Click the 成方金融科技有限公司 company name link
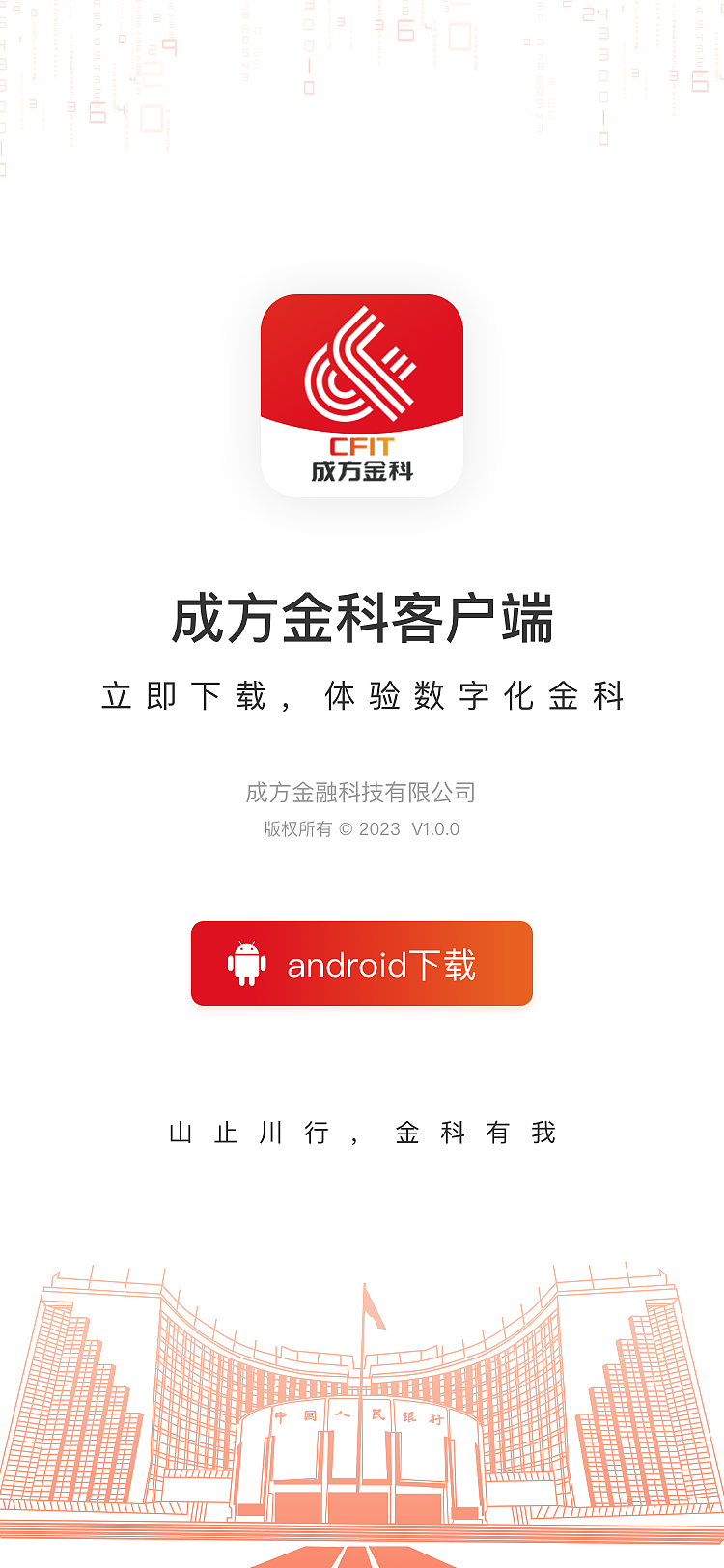The width and height of the screenshot is (724, 1568). [x=361, y=792]
